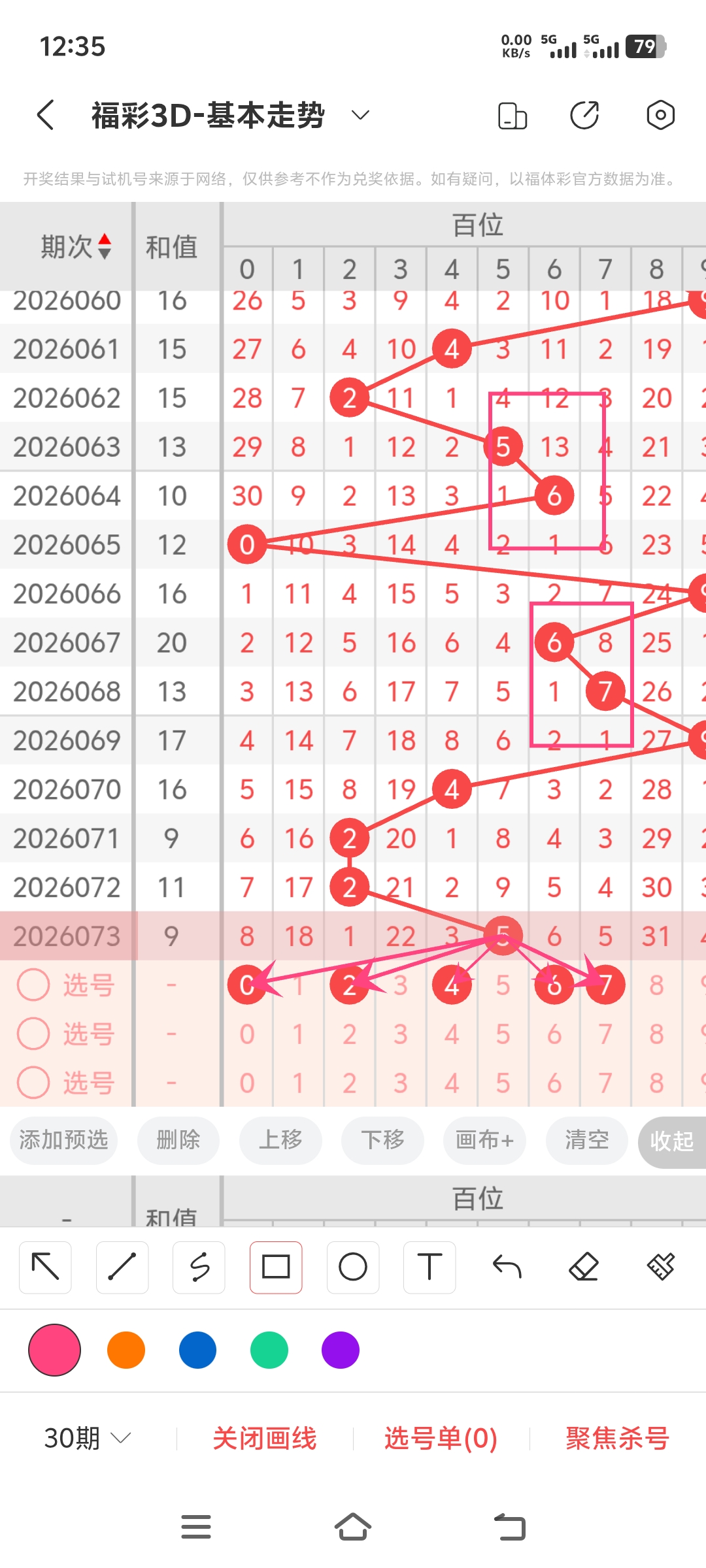Tap 添加预选 button

pos(63,1140)
